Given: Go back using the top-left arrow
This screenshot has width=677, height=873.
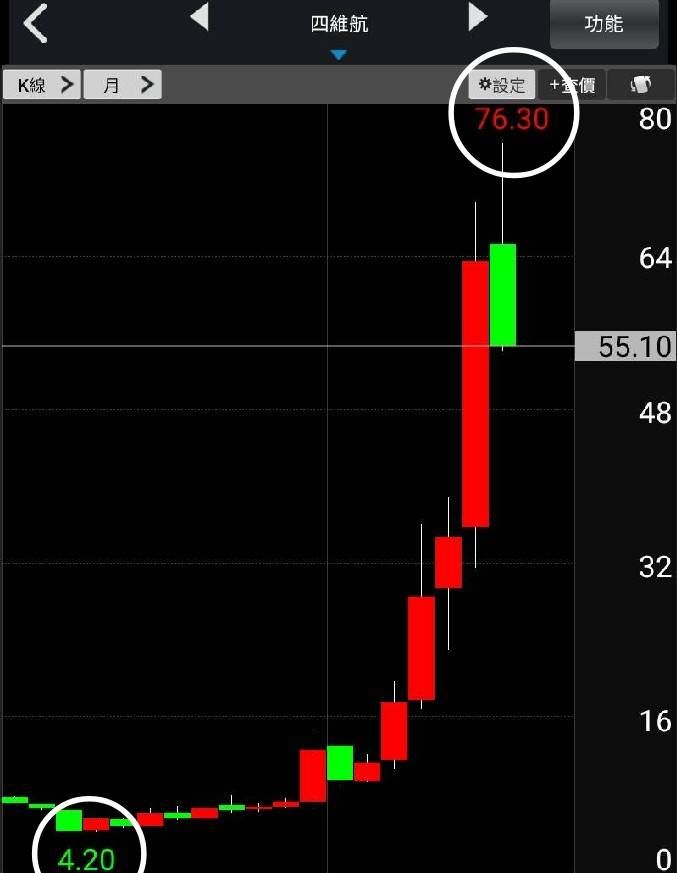Looking at the screenshot, I should click(x=35, y=23).
